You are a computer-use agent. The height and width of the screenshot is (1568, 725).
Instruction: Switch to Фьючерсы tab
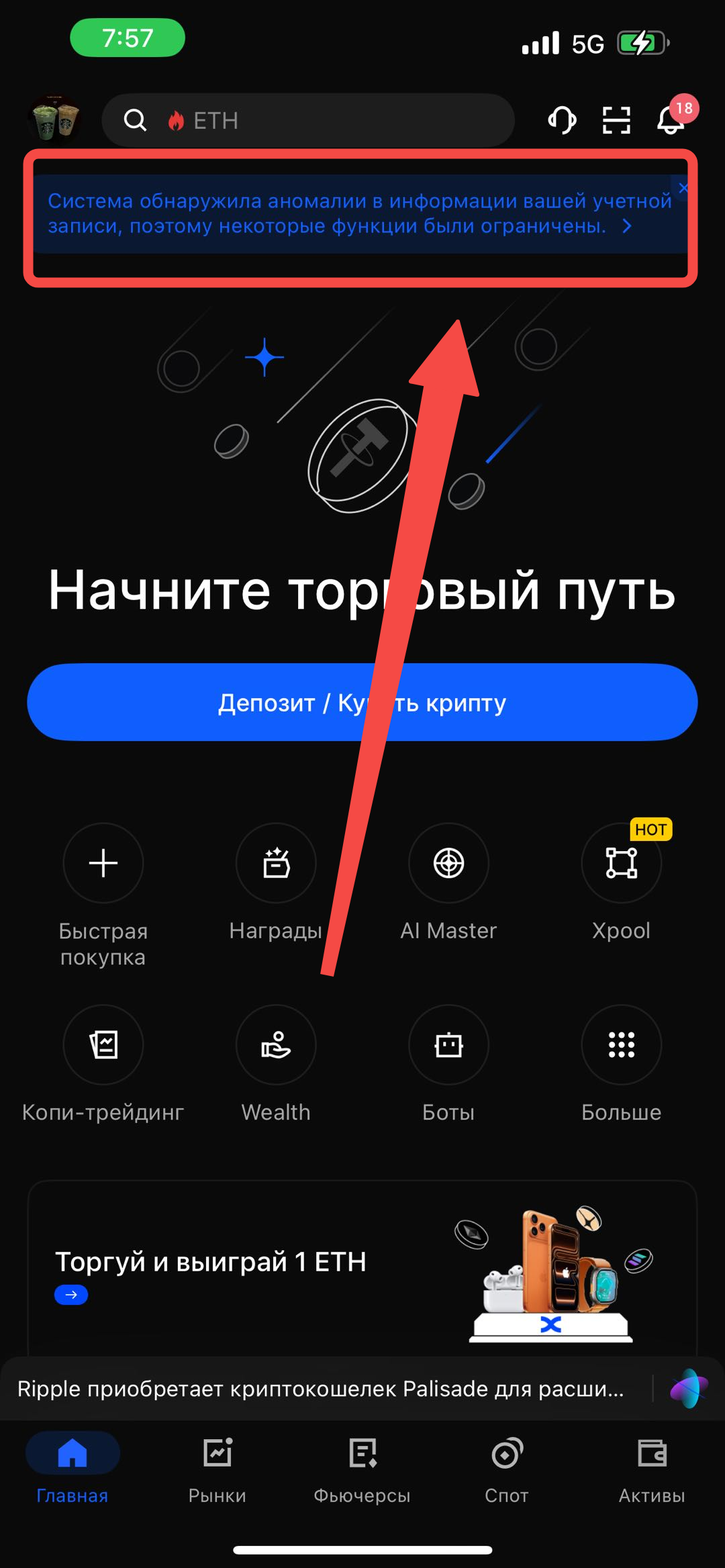[x=362, y=1467]
